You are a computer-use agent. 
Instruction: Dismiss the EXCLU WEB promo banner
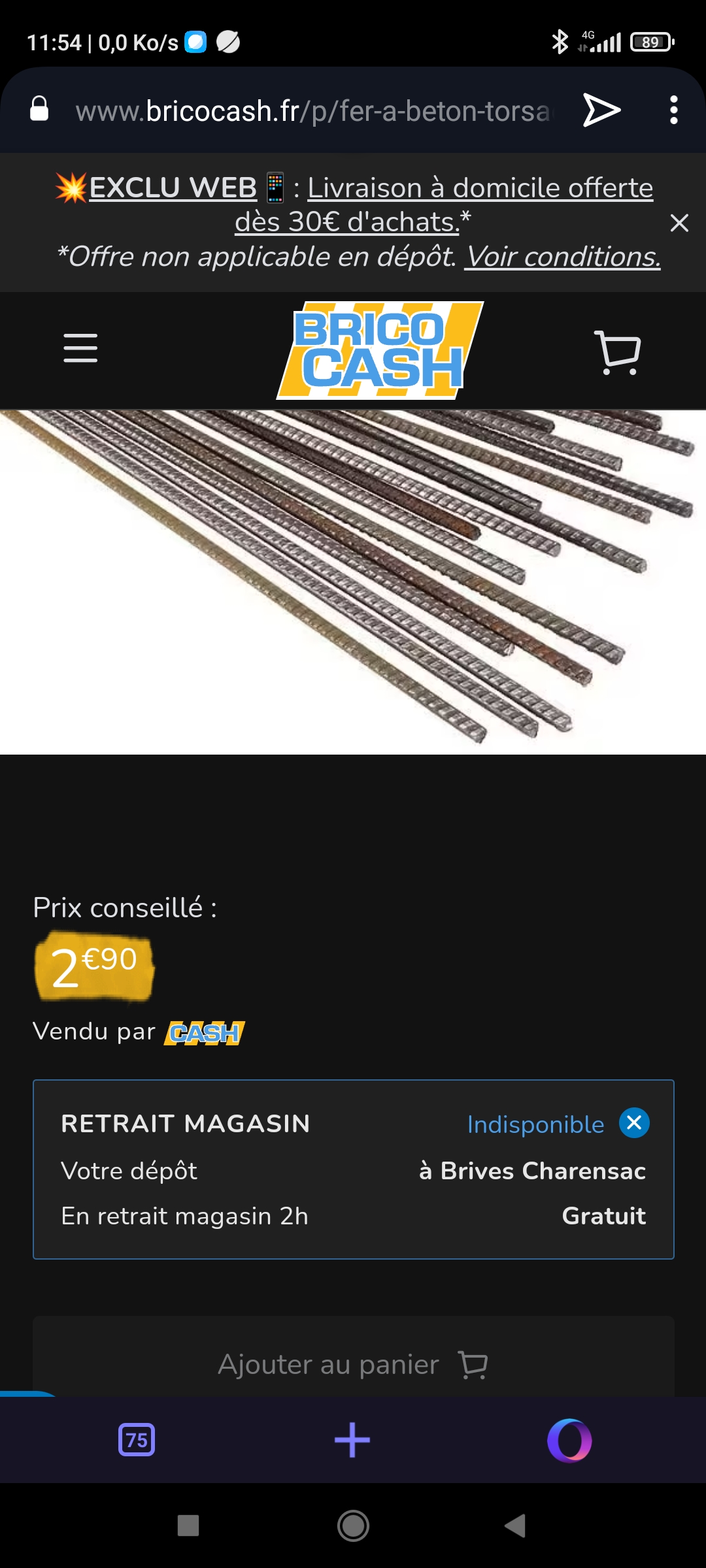click(679, 223)
